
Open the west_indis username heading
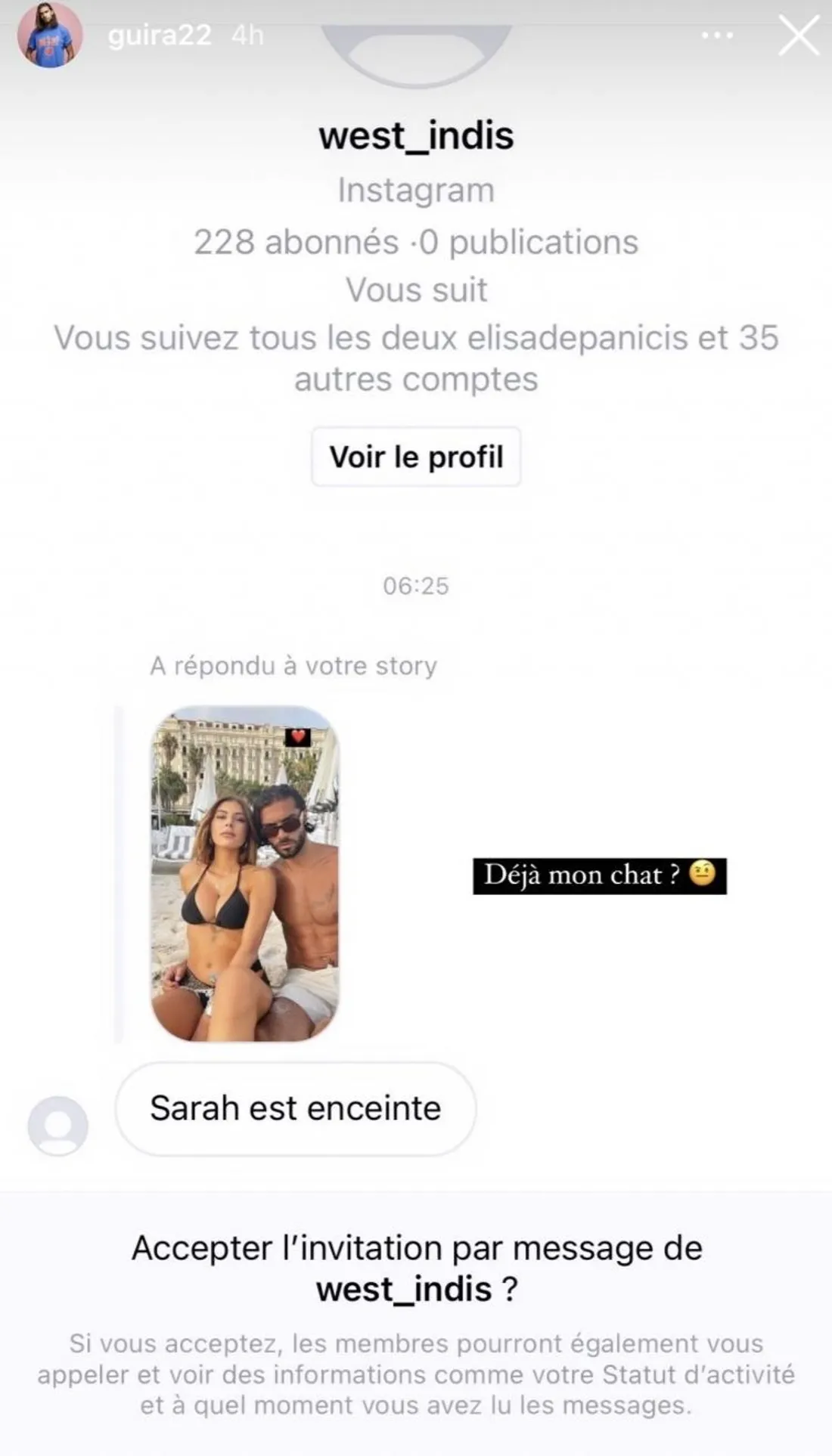pos(416,136)
